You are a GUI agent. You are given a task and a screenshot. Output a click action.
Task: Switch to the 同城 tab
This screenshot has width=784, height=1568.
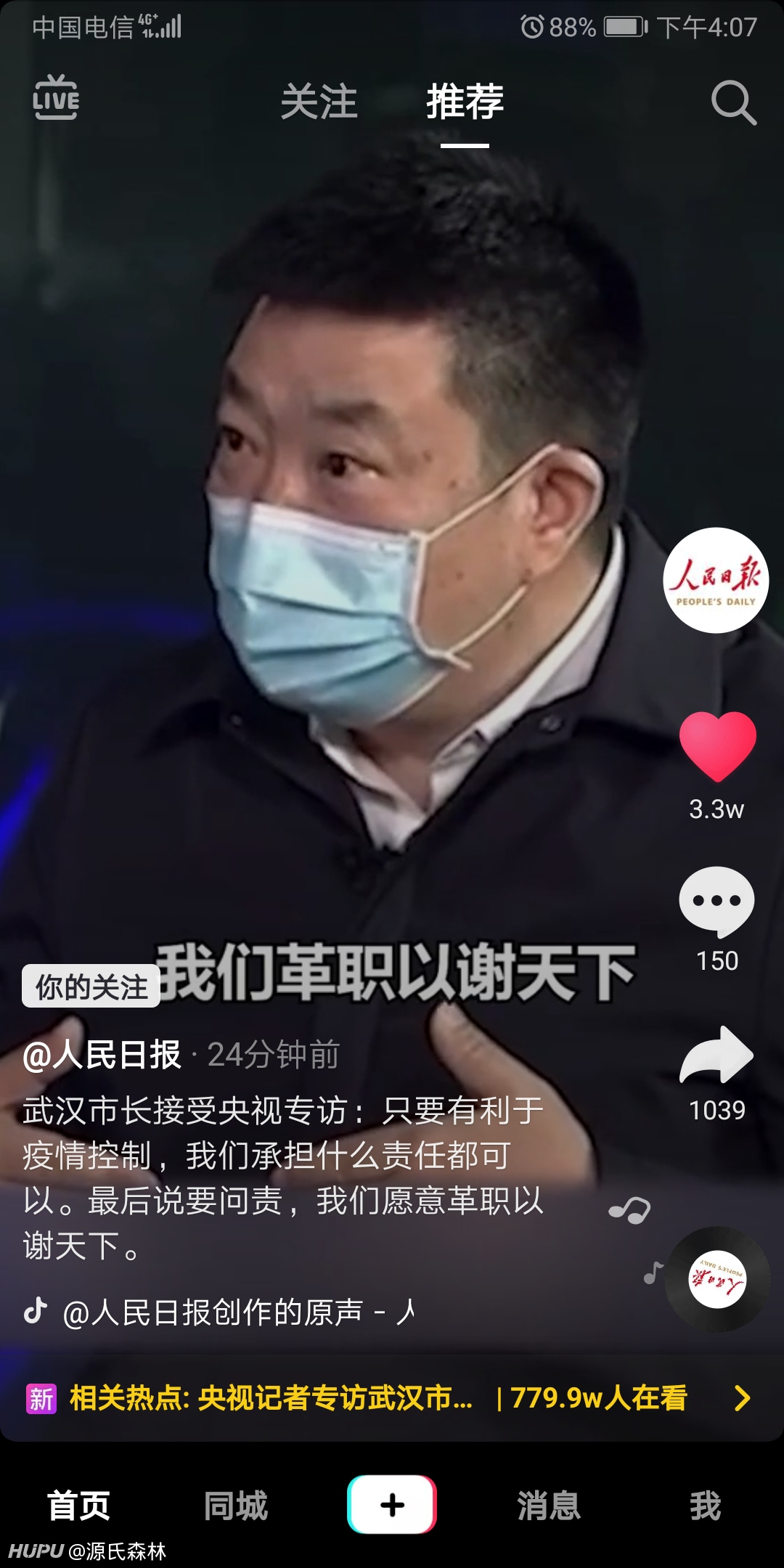[236, 1505]
